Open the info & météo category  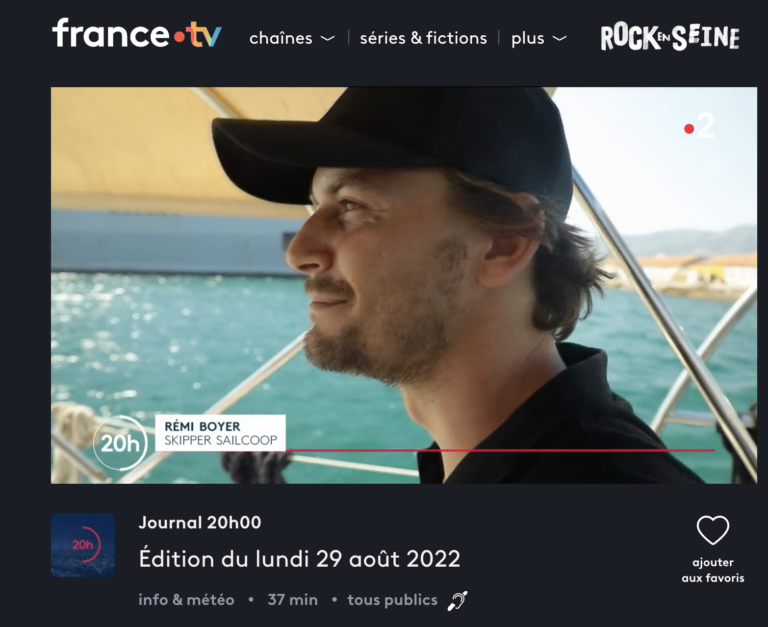point(186,600)
